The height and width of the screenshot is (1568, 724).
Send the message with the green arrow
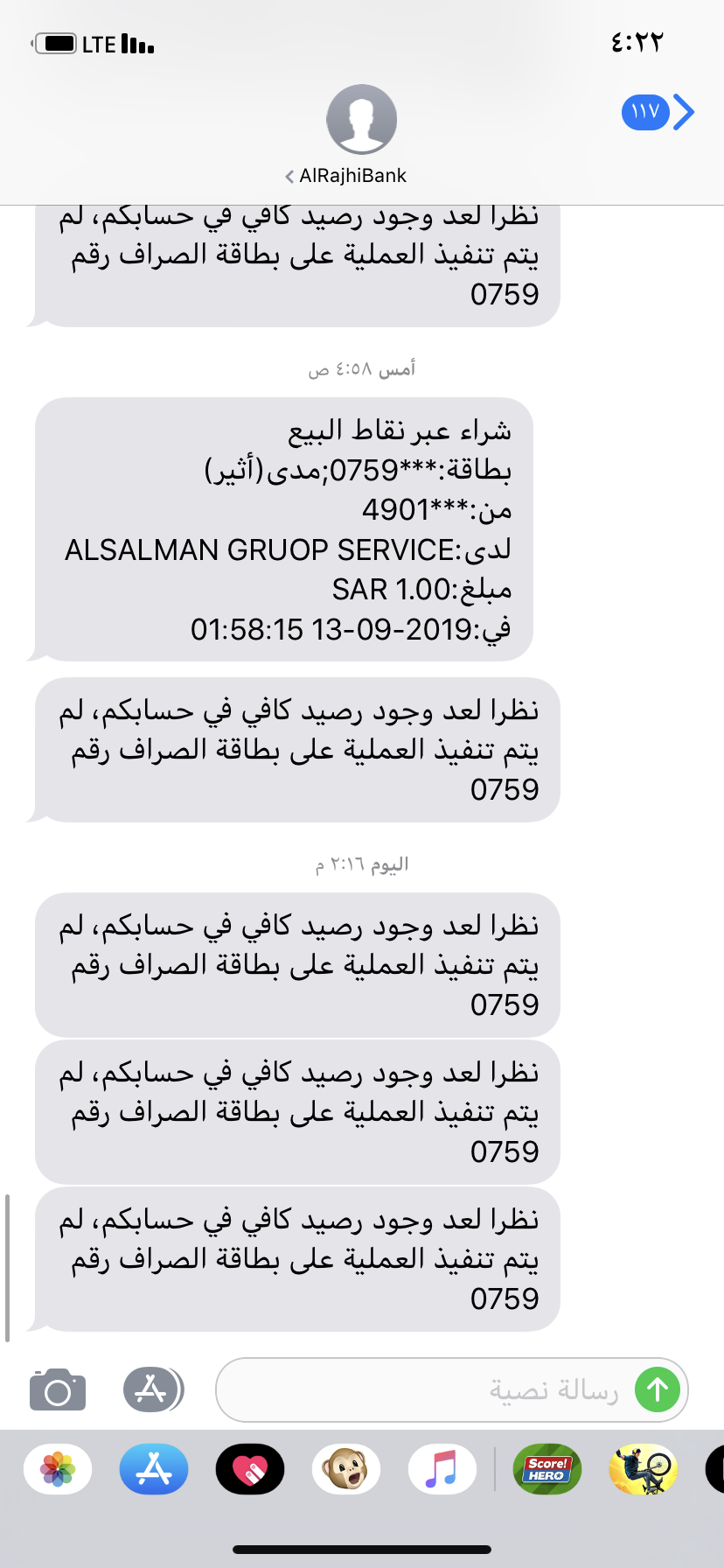coord(658,1389)
